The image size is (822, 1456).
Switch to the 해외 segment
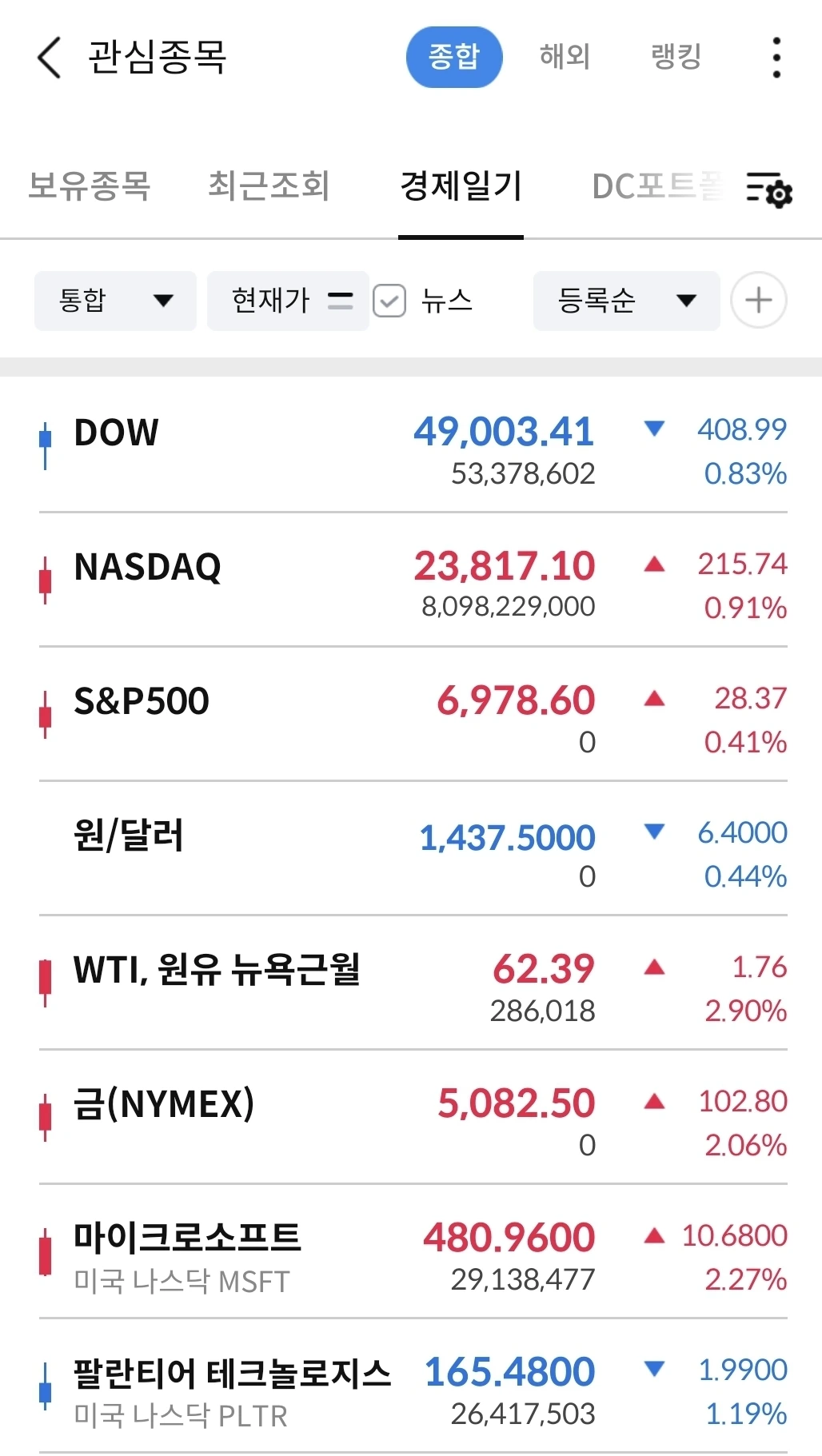565,57
